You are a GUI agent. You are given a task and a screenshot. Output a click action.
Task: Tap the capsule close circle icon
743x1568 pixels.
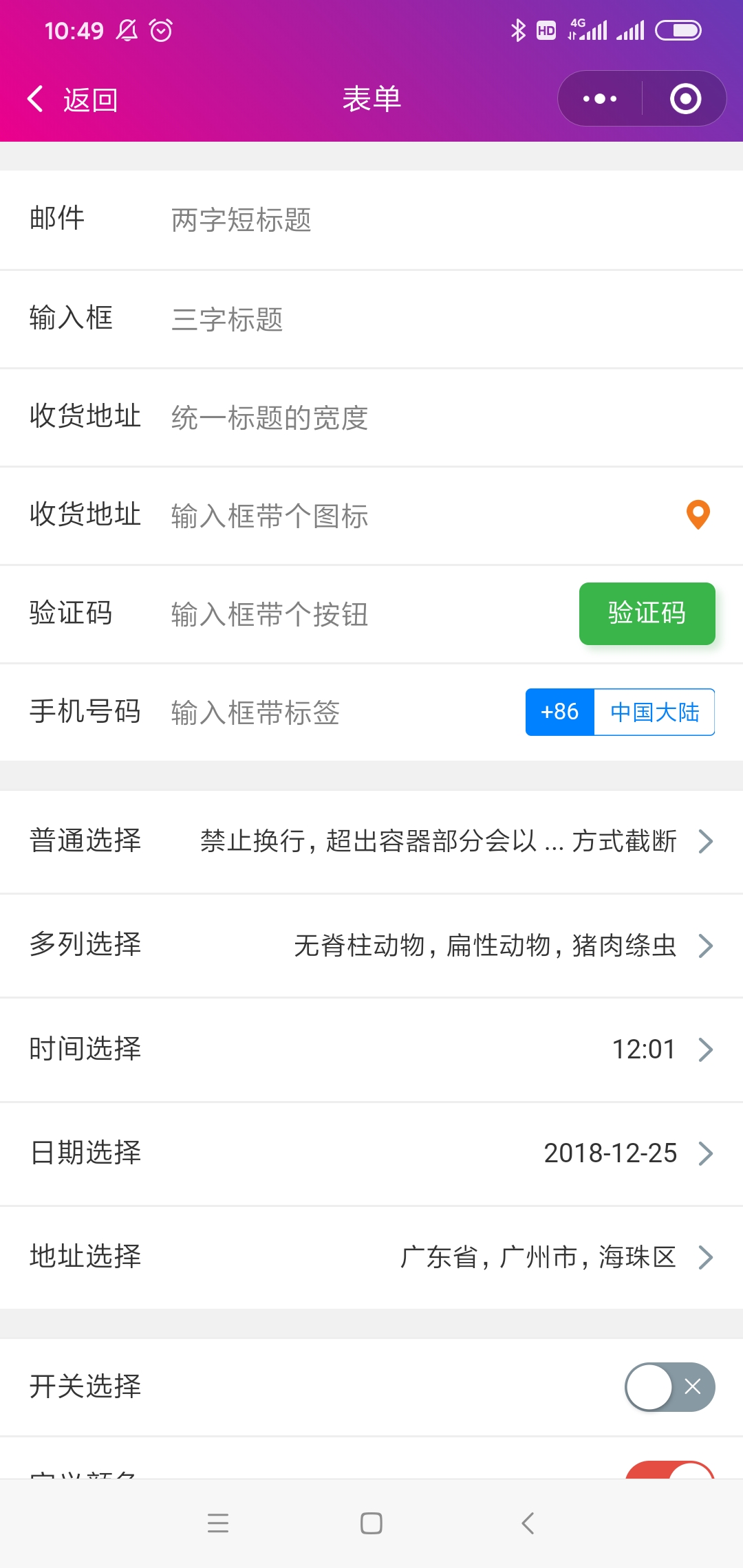click(x=686, y=98)
